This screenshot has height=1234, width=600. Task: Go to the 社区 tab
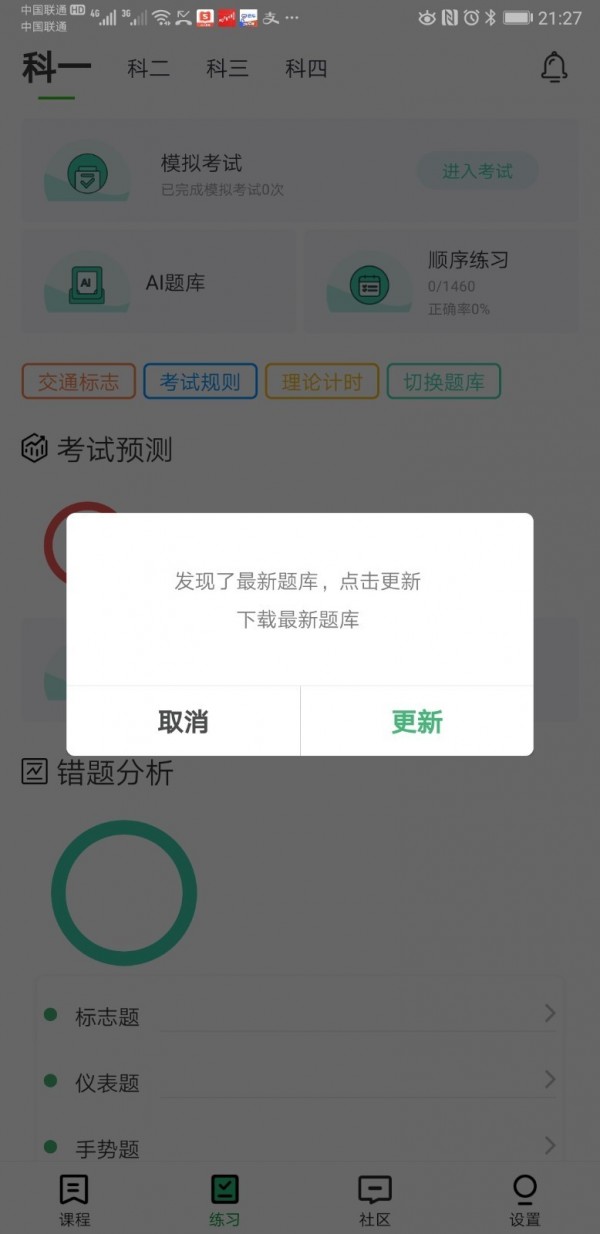(374, 1199)
